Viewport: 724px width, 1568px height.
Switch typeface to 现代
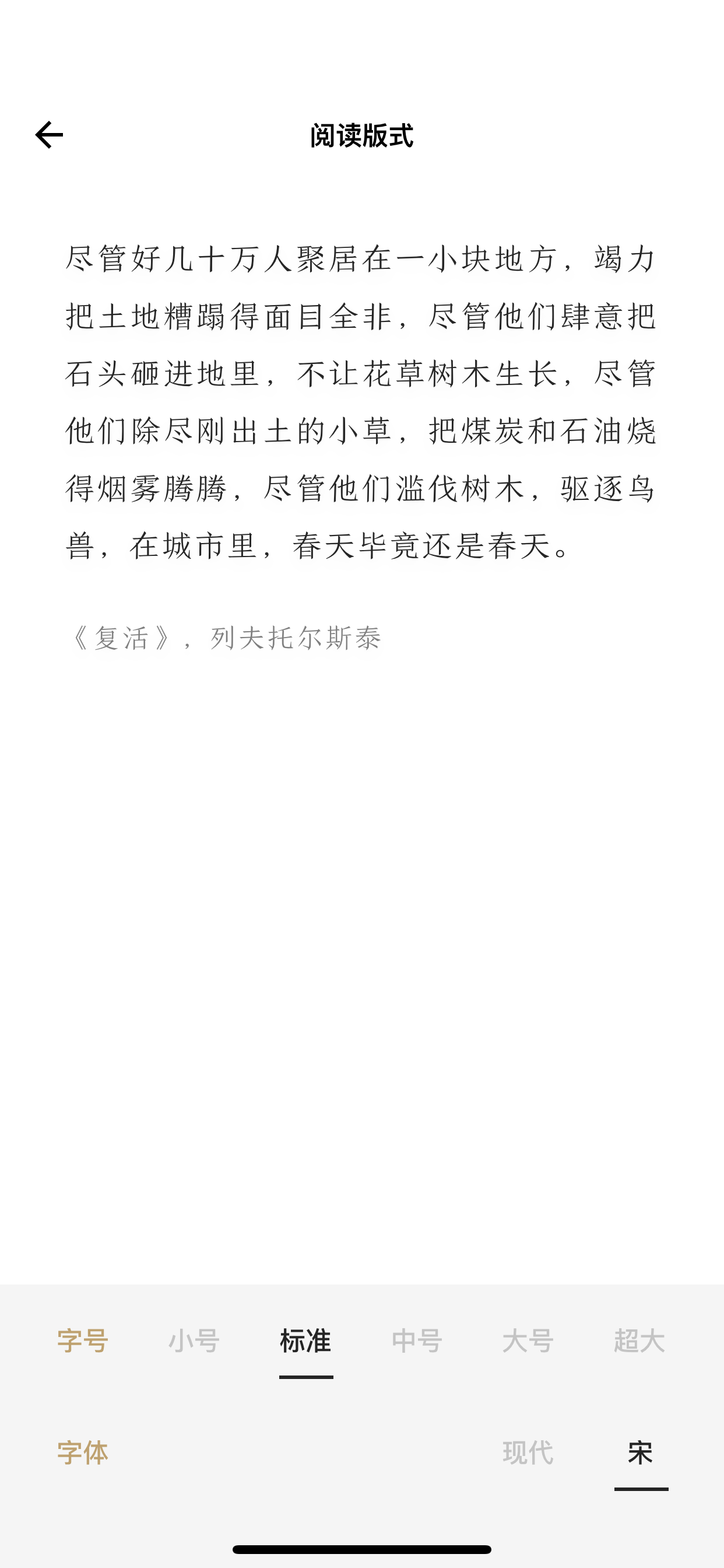[528, 1453]
